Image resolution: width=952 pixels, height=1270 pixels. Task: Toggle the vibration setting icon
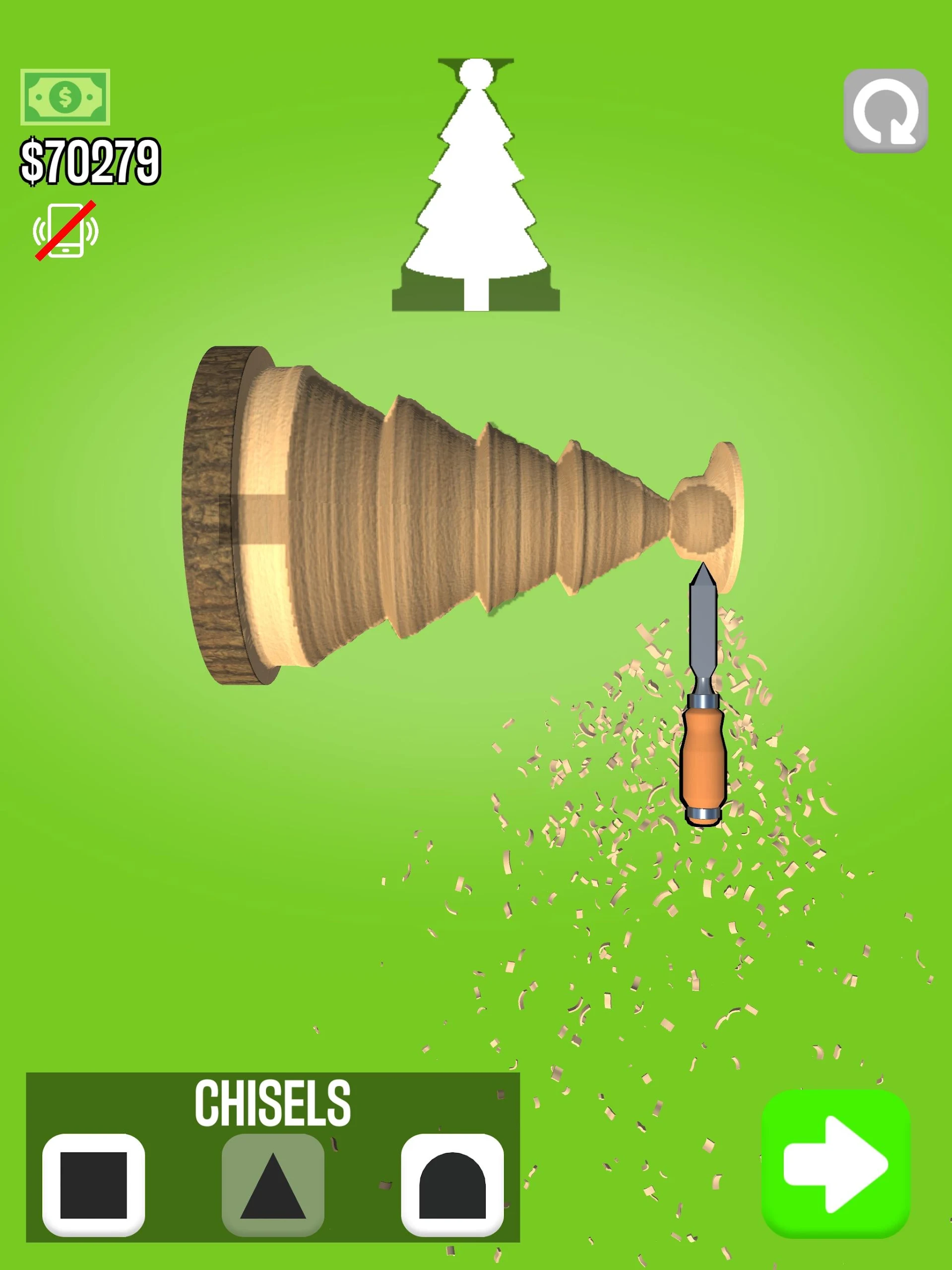click(x=65, y=231)
